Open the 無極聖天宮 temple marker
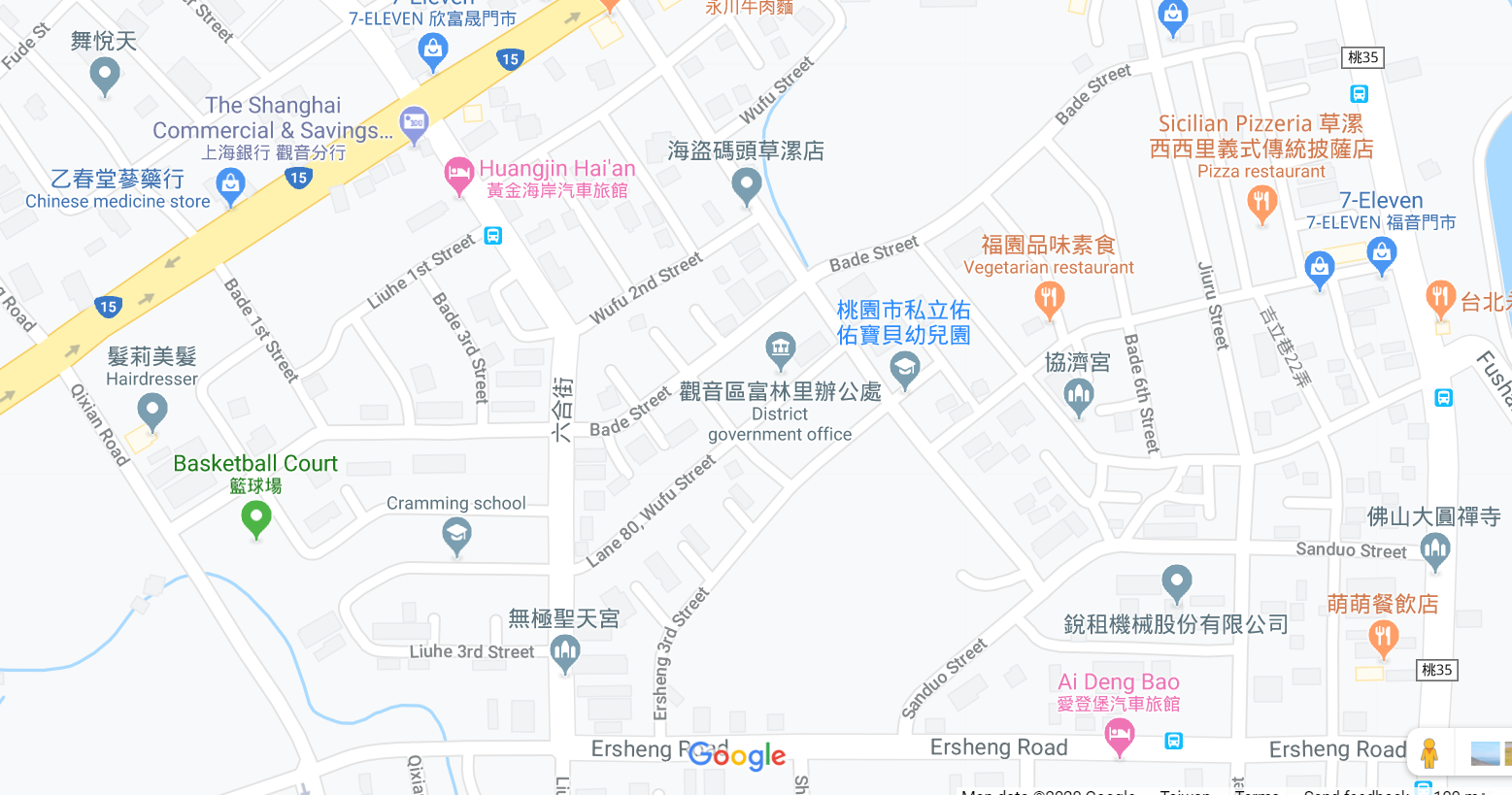 565,652
